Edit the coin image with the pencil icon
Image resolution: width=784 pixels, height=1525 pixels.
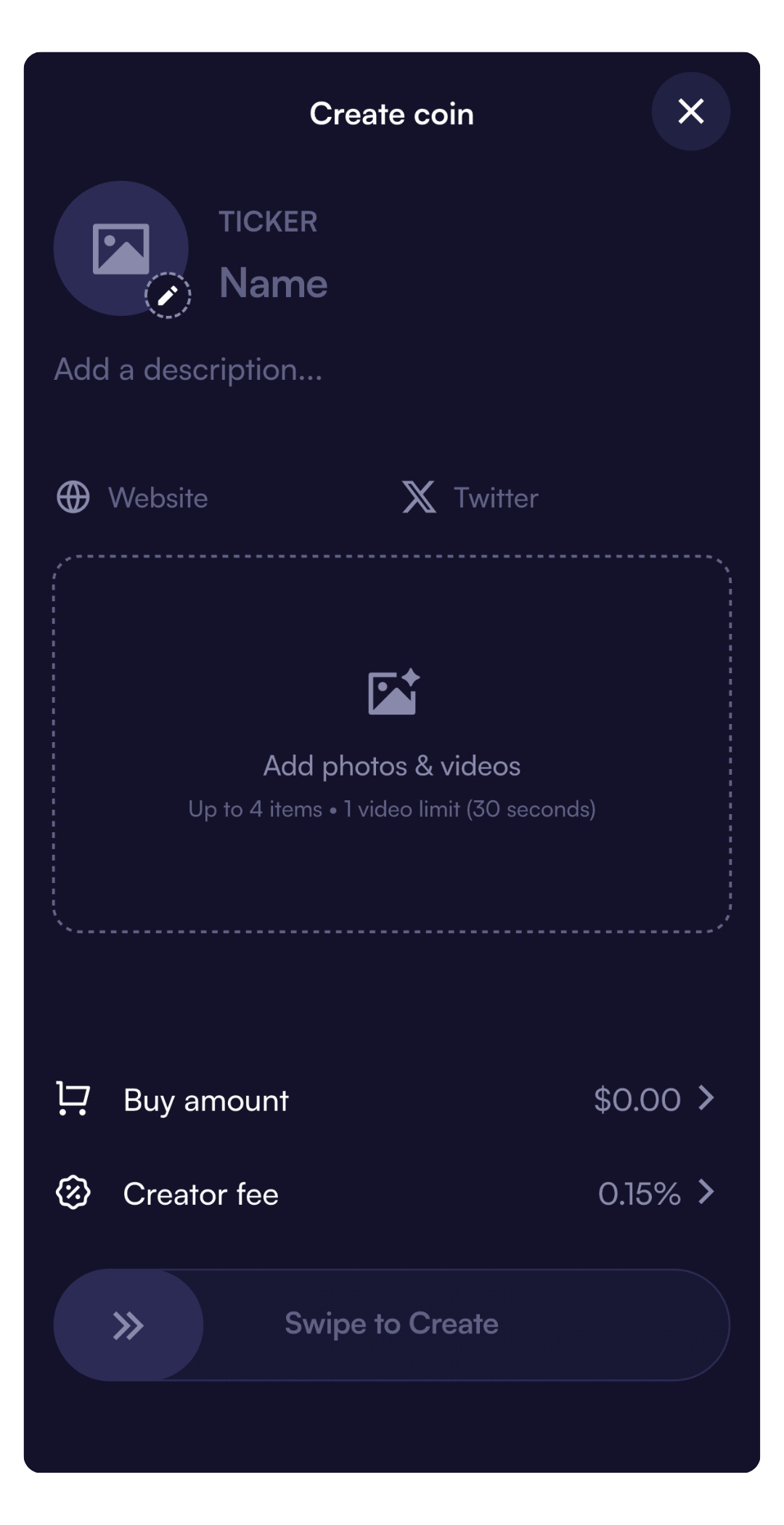(168, 296)
